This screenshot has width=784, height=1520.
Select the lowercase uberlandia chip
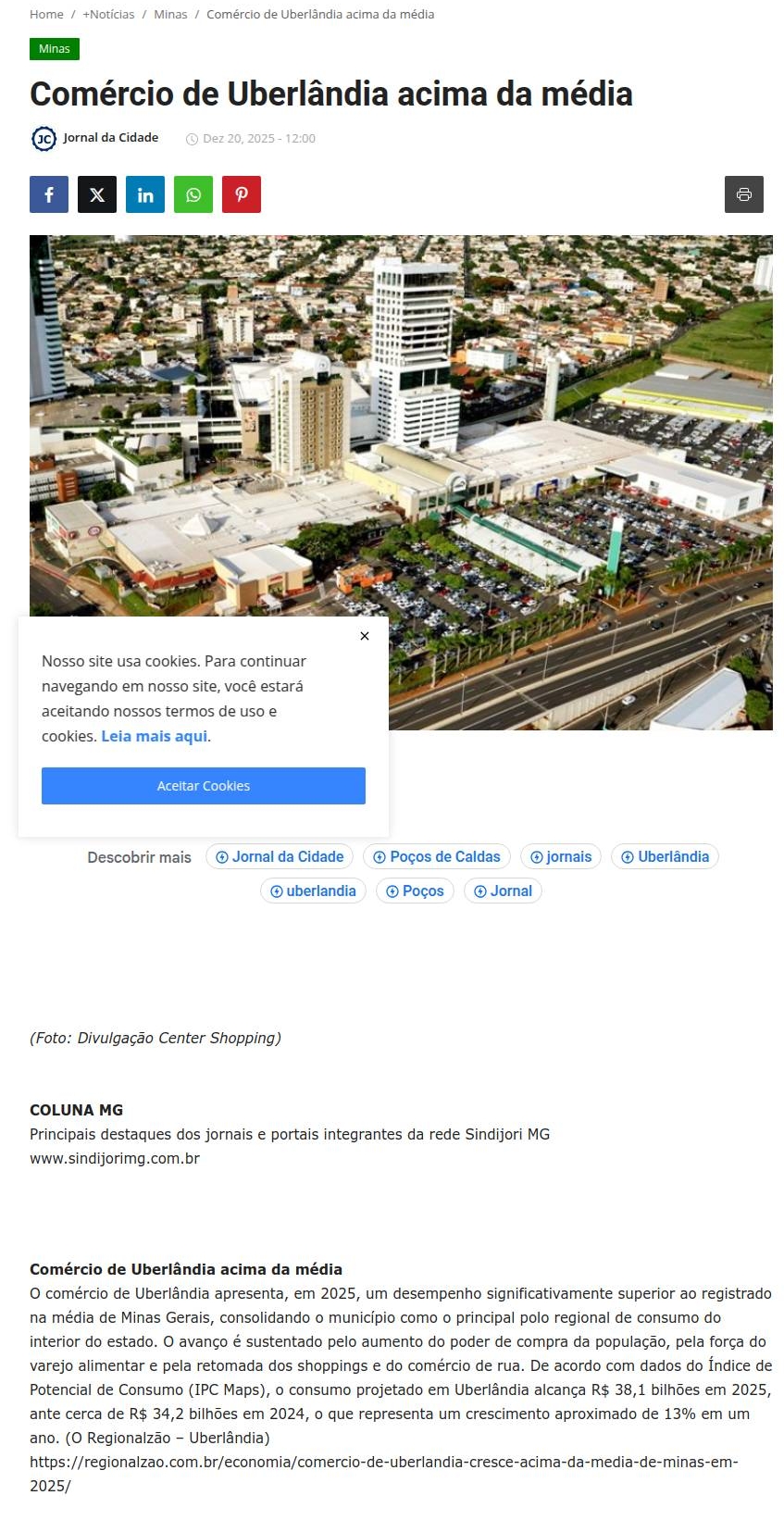(x=313, y=891)
